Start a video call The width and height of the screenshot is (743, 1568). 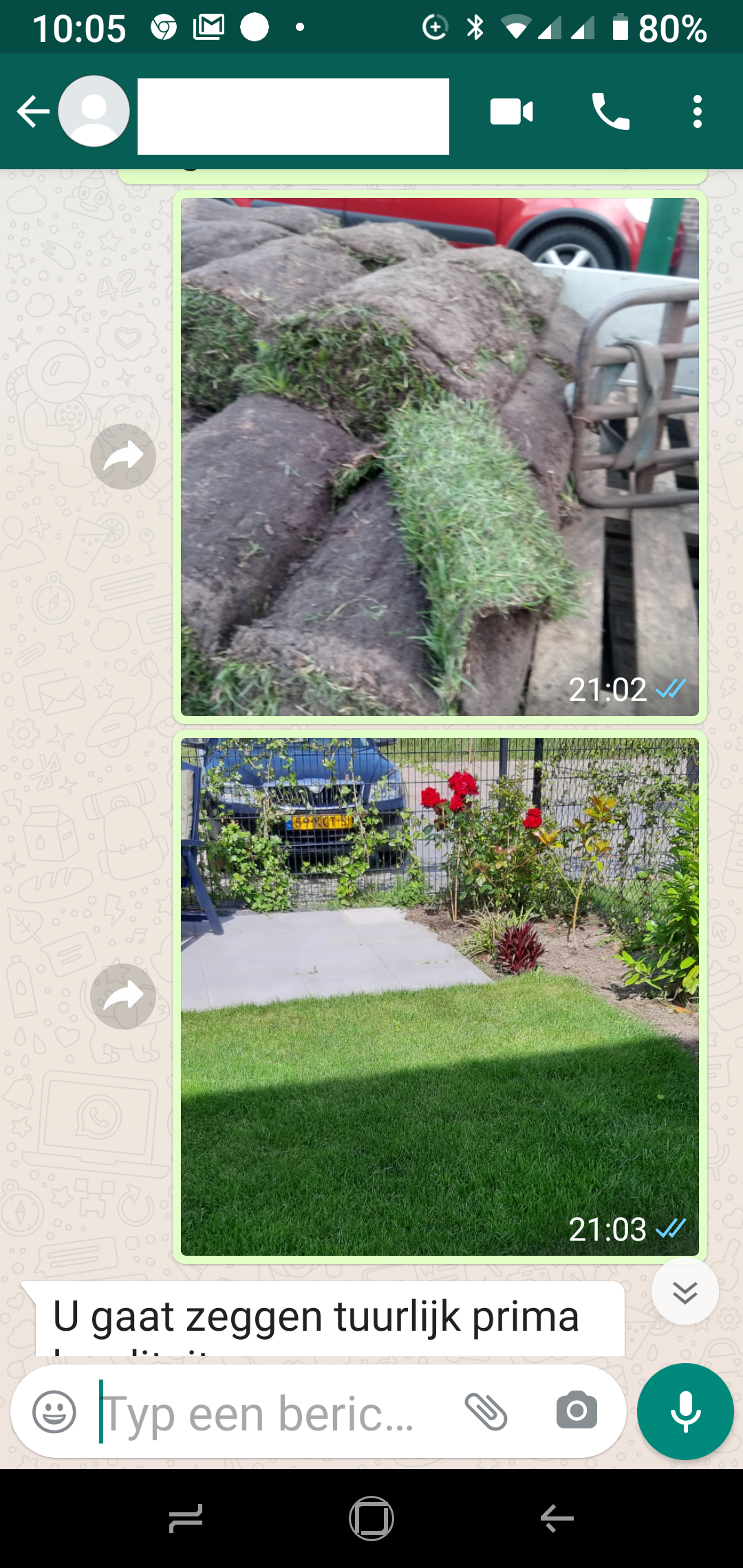pyautogui.click(x=511, y=112)
